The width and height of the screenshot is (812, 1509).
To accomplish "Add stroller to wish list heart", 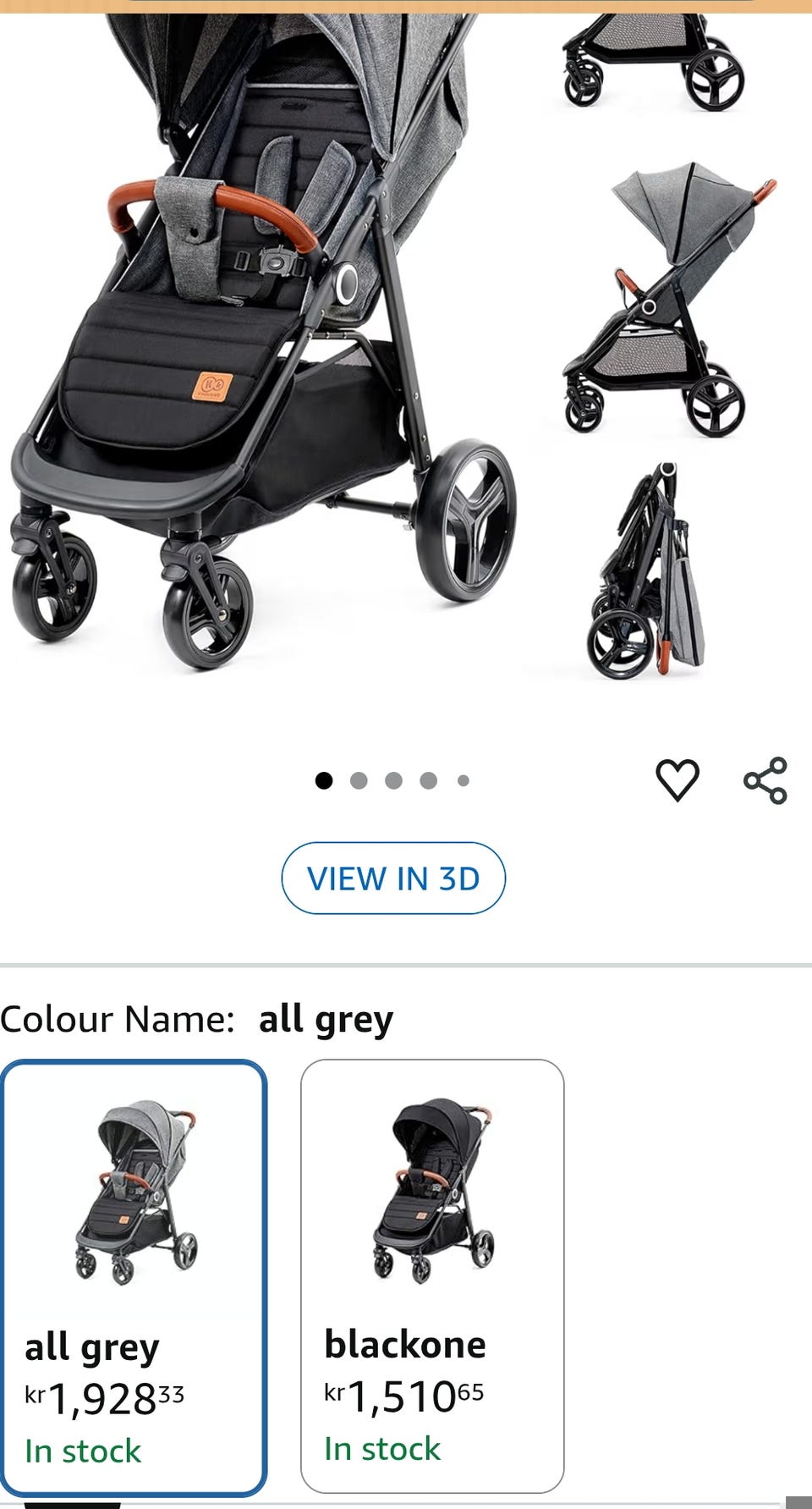I will pyautogui.click(x=678, y=780).
